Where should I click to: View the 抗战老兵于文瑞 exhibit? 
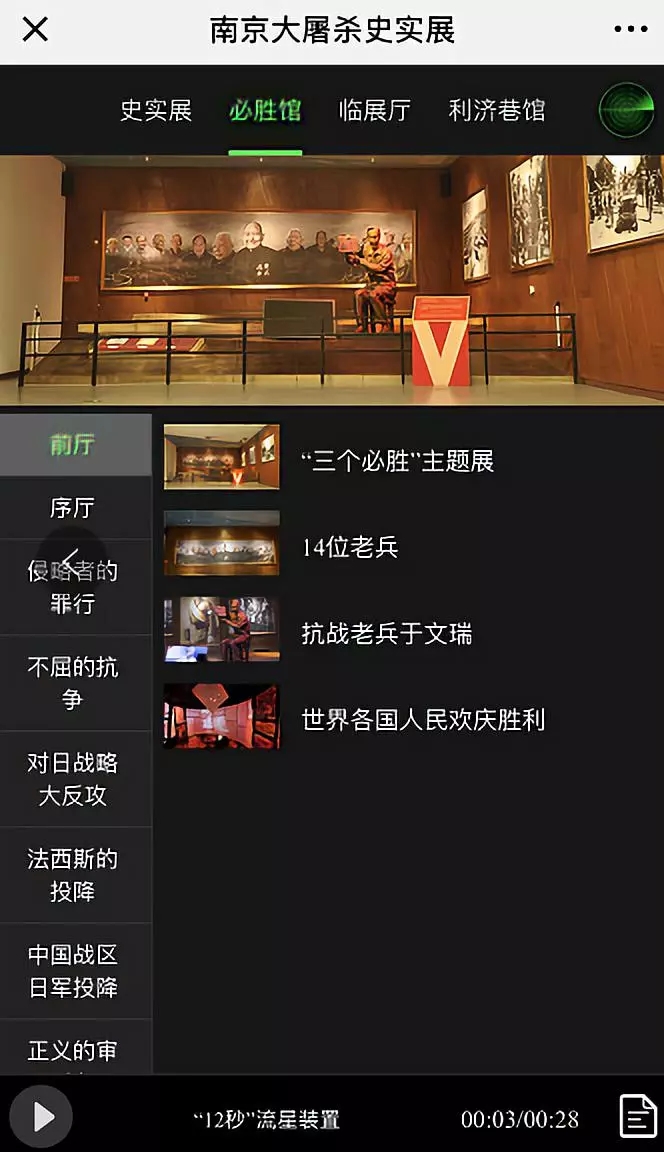click(x=386, y=633)
